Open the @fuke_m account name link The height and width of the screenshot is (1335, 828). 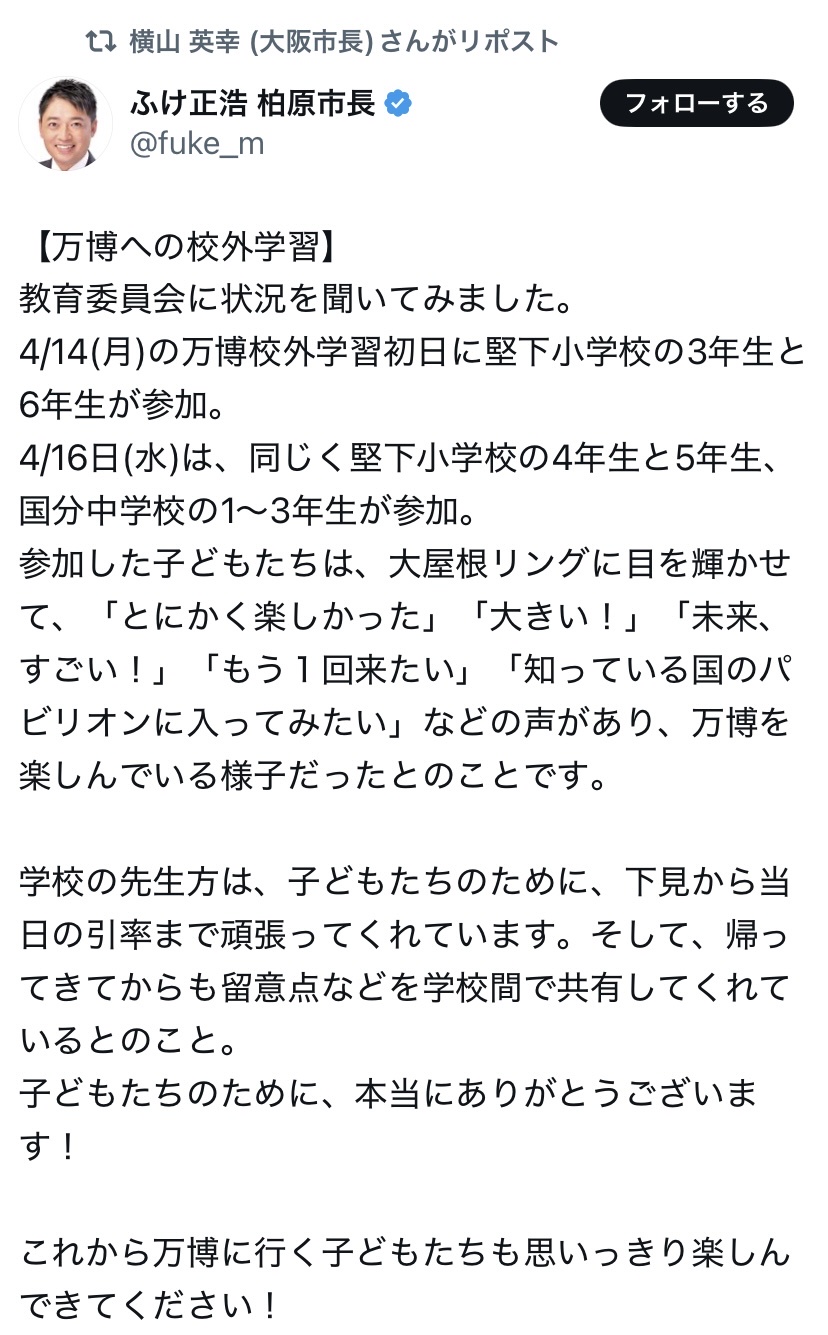click(197, 145)
